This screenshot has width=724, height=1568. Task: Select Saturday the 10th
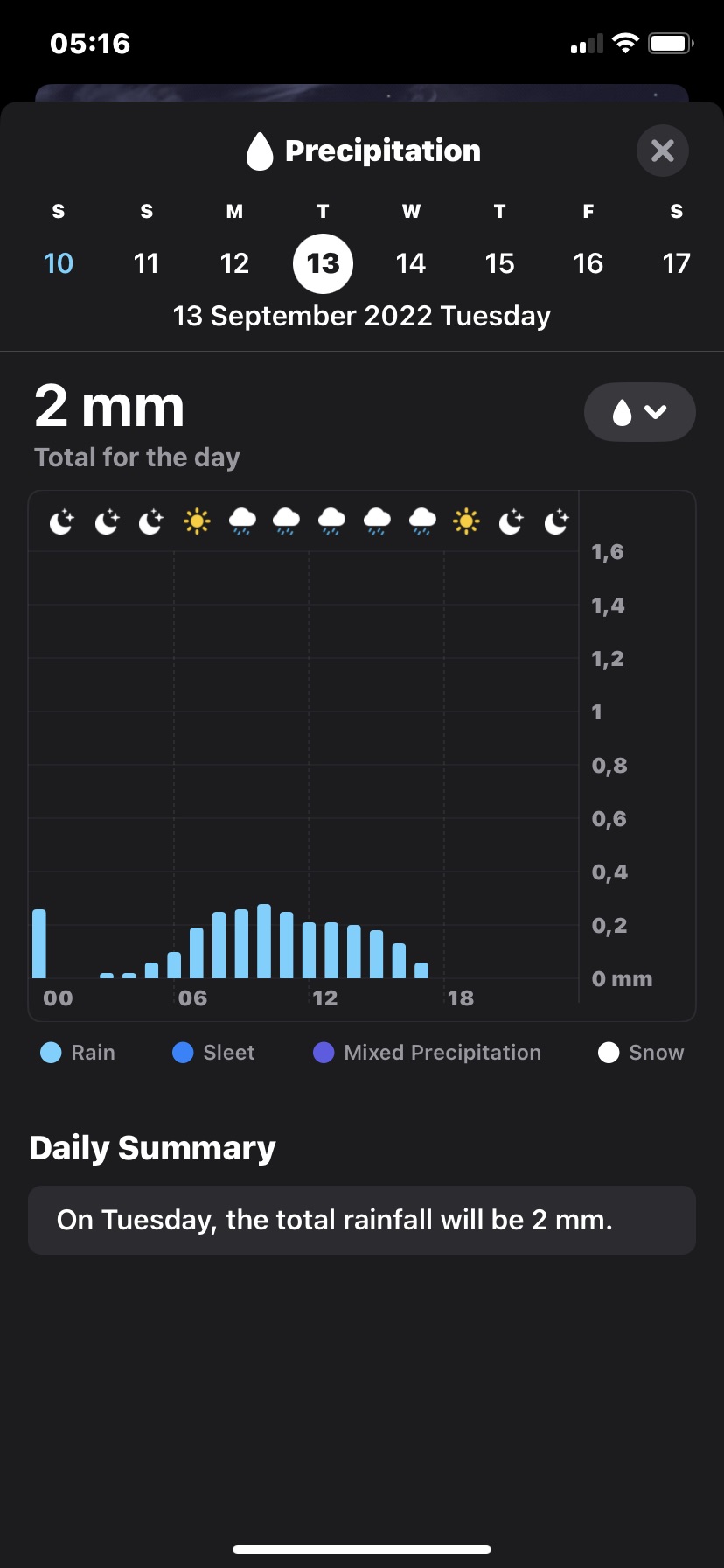(x=59, y=263)
